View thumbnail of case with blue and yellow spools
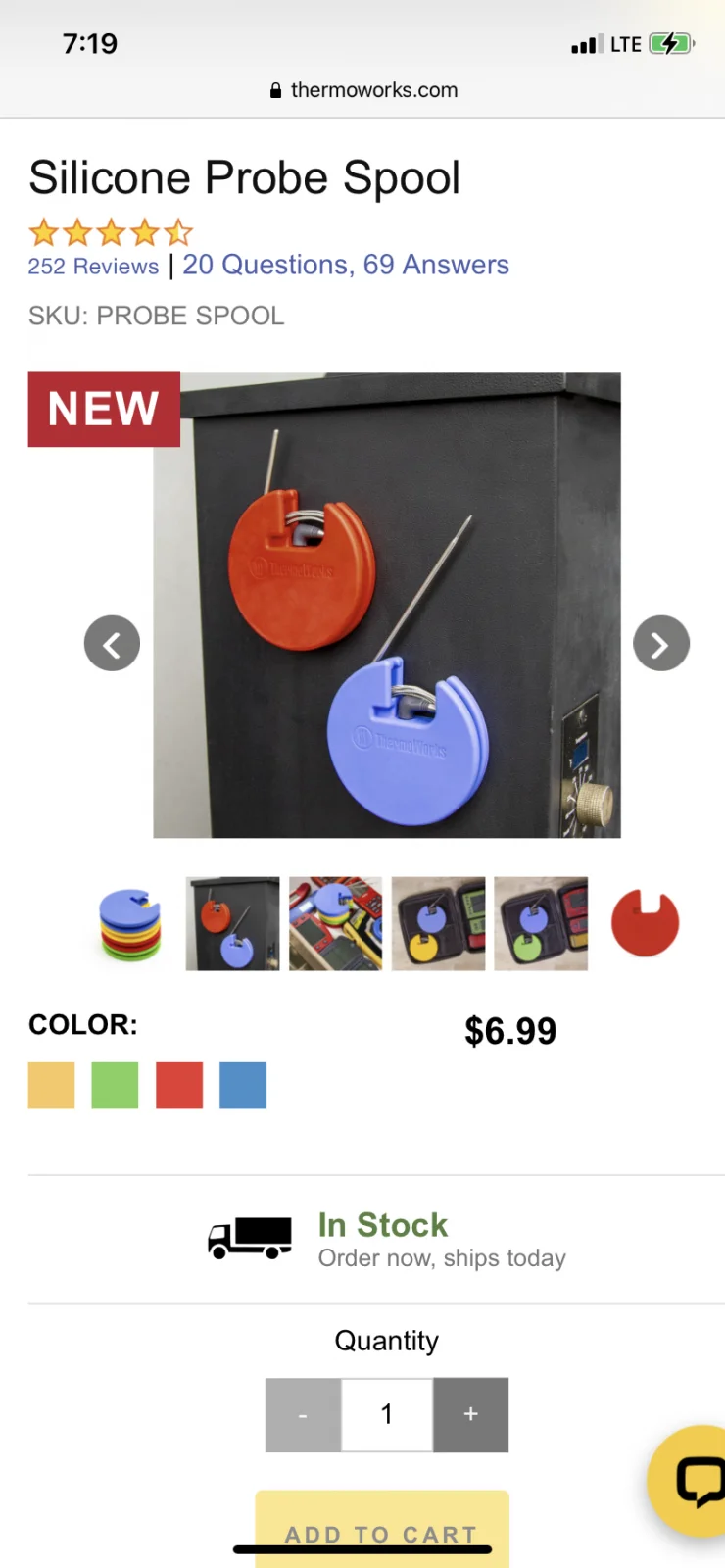 [x=438, y=924]
